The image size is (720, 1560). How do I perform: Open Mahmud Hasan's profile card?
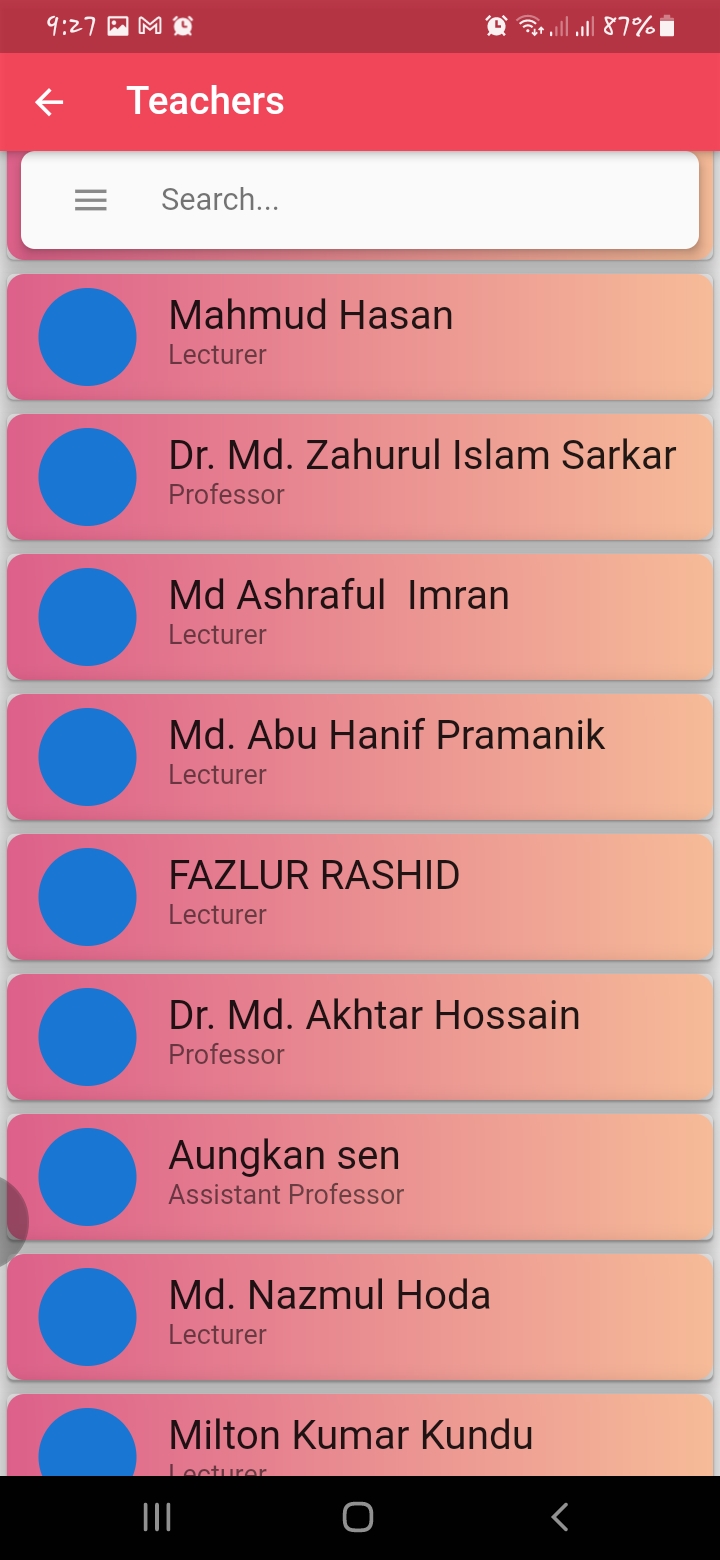click(360, 337)
